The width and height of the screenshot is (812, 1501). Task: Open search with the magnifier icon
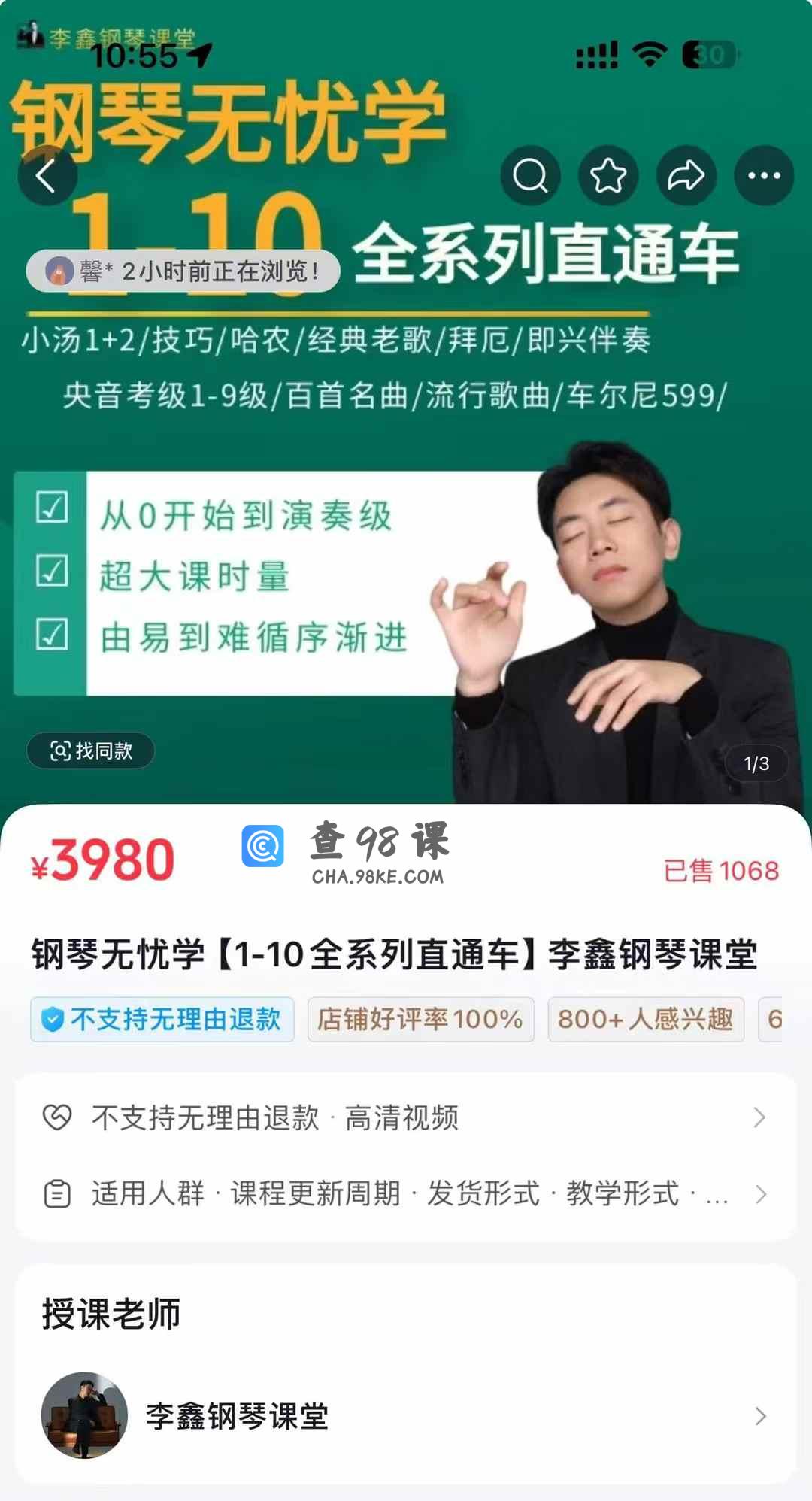(x=531, y=176)
